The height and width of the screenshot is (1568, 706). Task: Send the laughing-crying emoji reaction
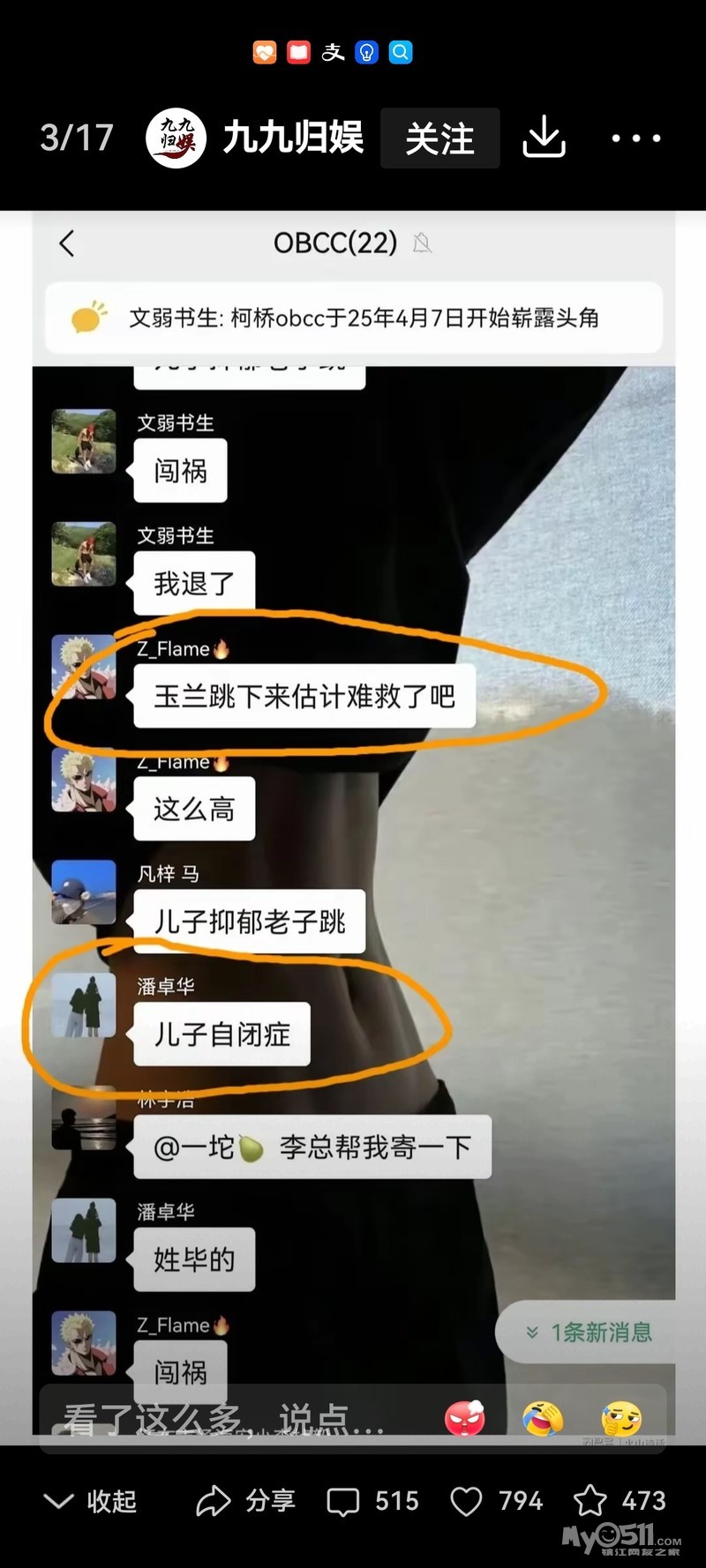tap(544, 1419)
